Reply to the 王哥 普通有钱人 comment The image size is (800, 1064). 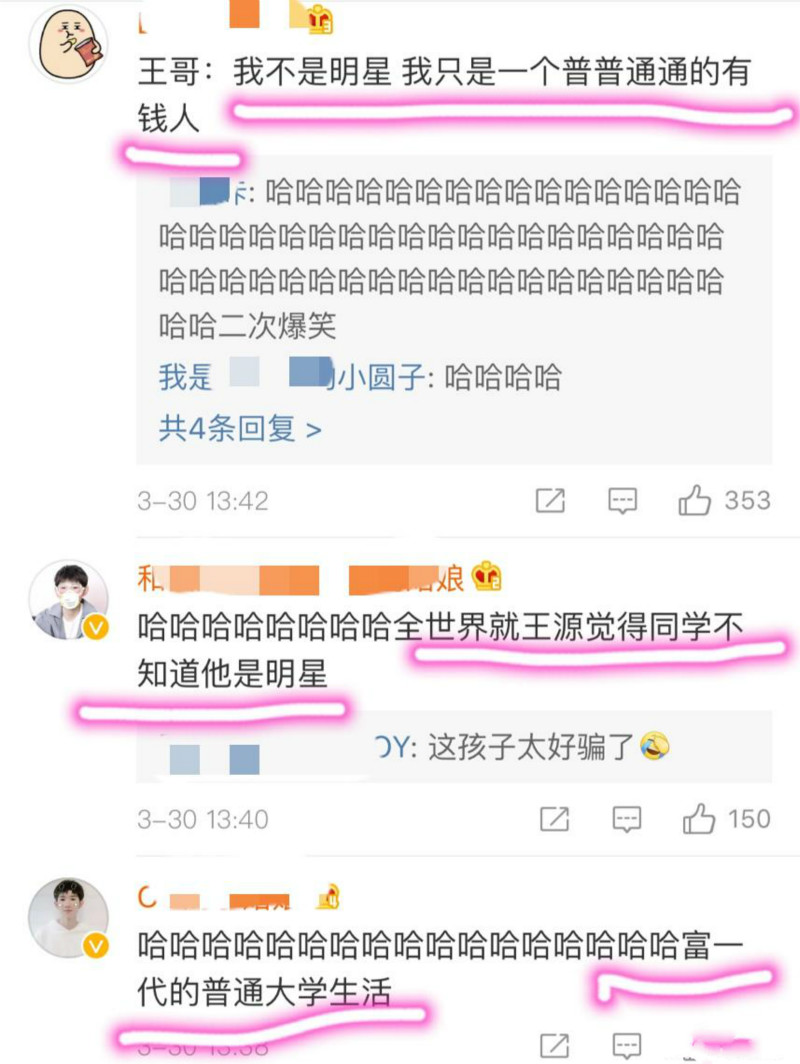coord(622,500)
